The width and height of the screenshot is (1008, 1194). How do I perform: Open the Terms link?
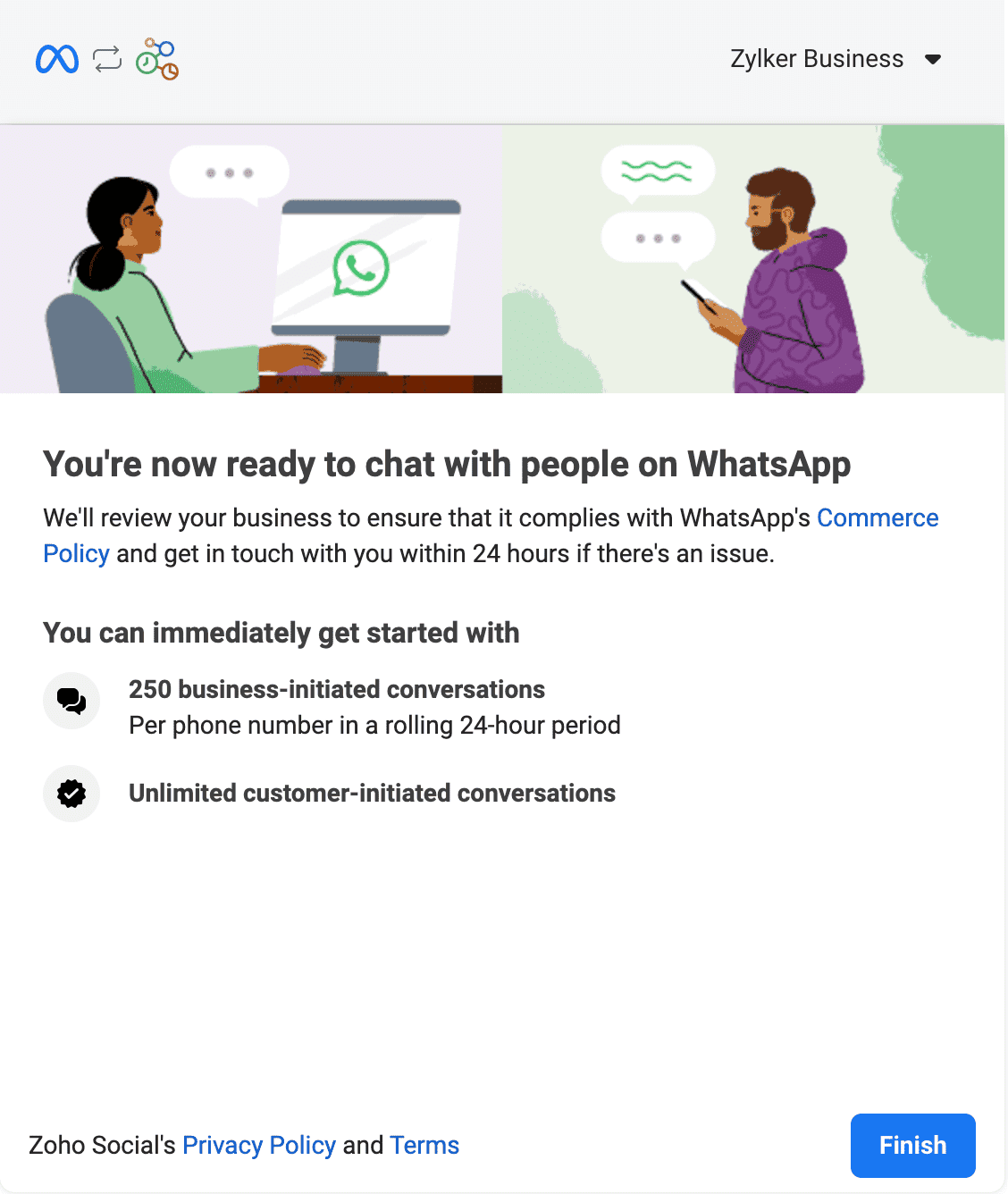424,1146
